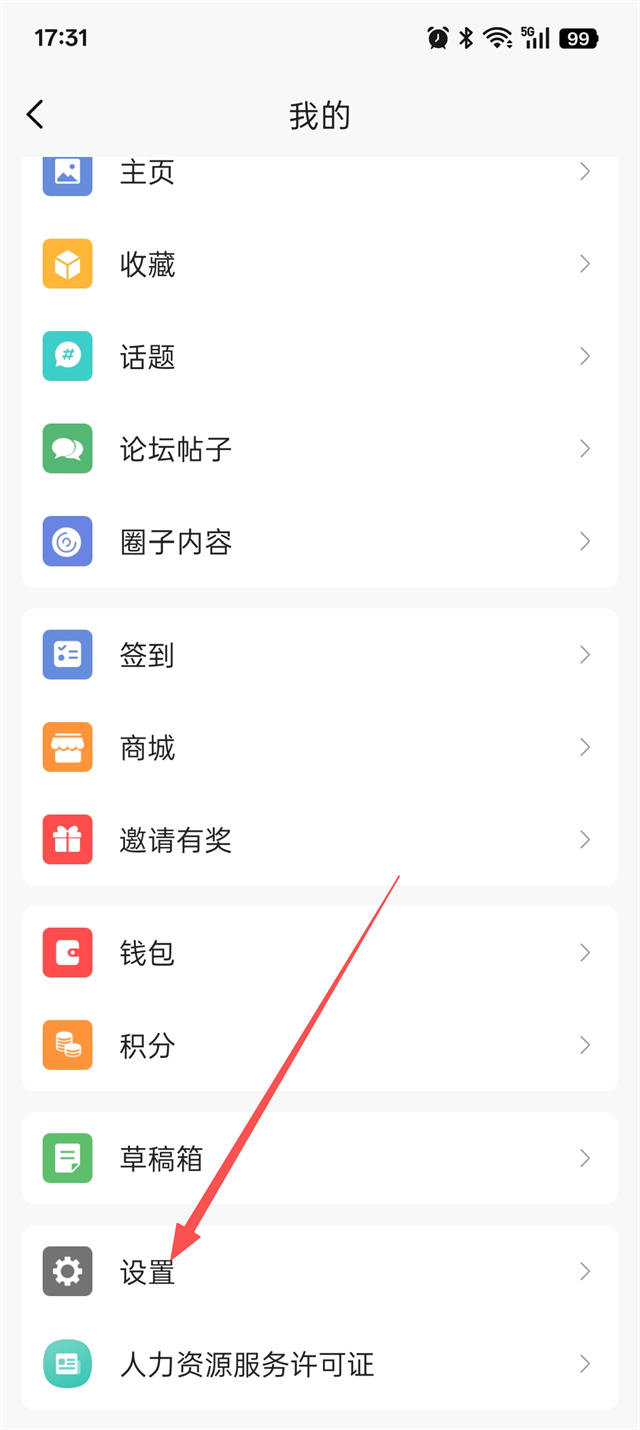
Task: Open 圈子内容 circle content
Action: point(320,541)
